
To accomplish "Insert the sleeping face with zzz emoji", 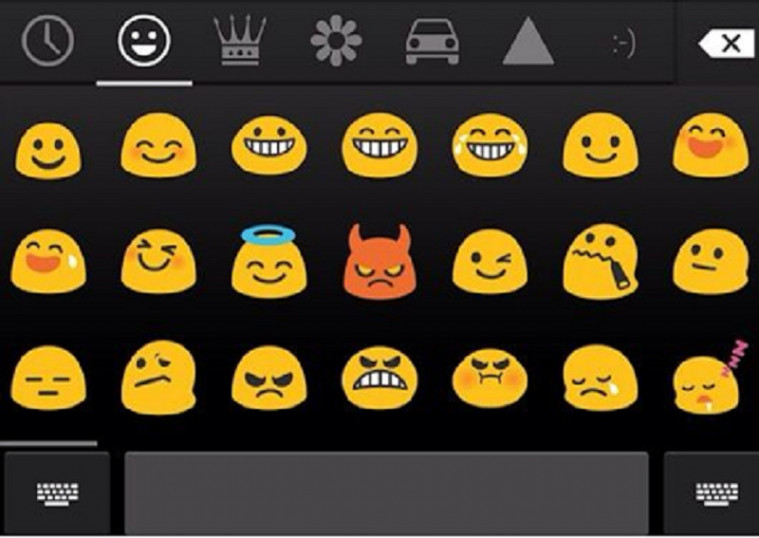I will (708, 378).
